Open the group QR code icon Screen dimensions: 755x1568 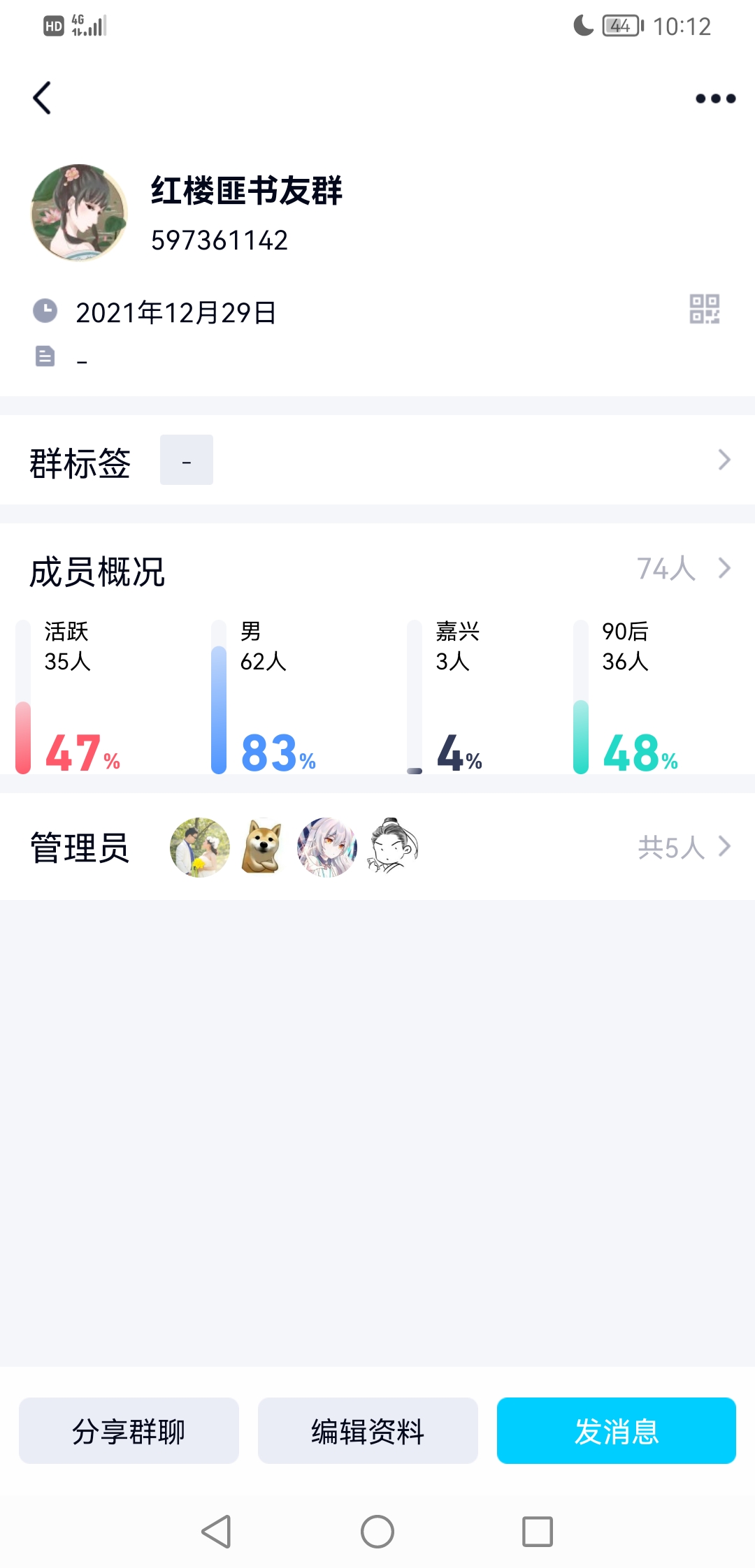[x=704, y=309]
